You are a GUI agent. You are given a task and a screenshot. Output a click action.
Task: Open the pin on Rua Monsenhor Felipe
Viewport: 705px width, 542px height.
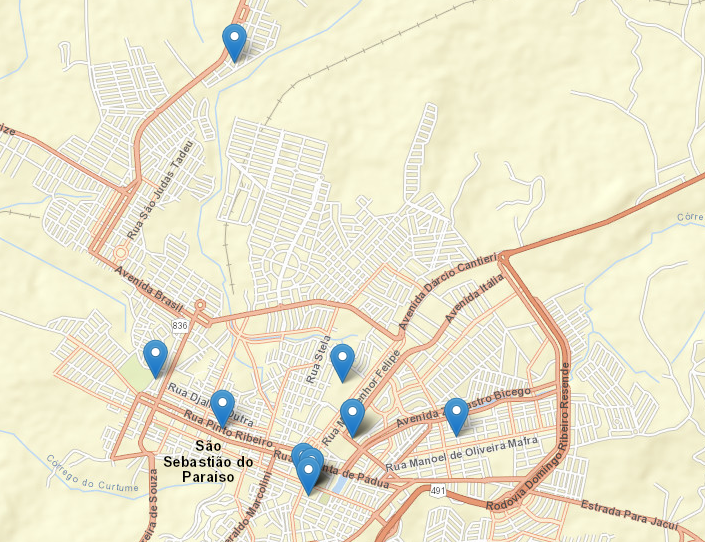click(x=351, y=415)
